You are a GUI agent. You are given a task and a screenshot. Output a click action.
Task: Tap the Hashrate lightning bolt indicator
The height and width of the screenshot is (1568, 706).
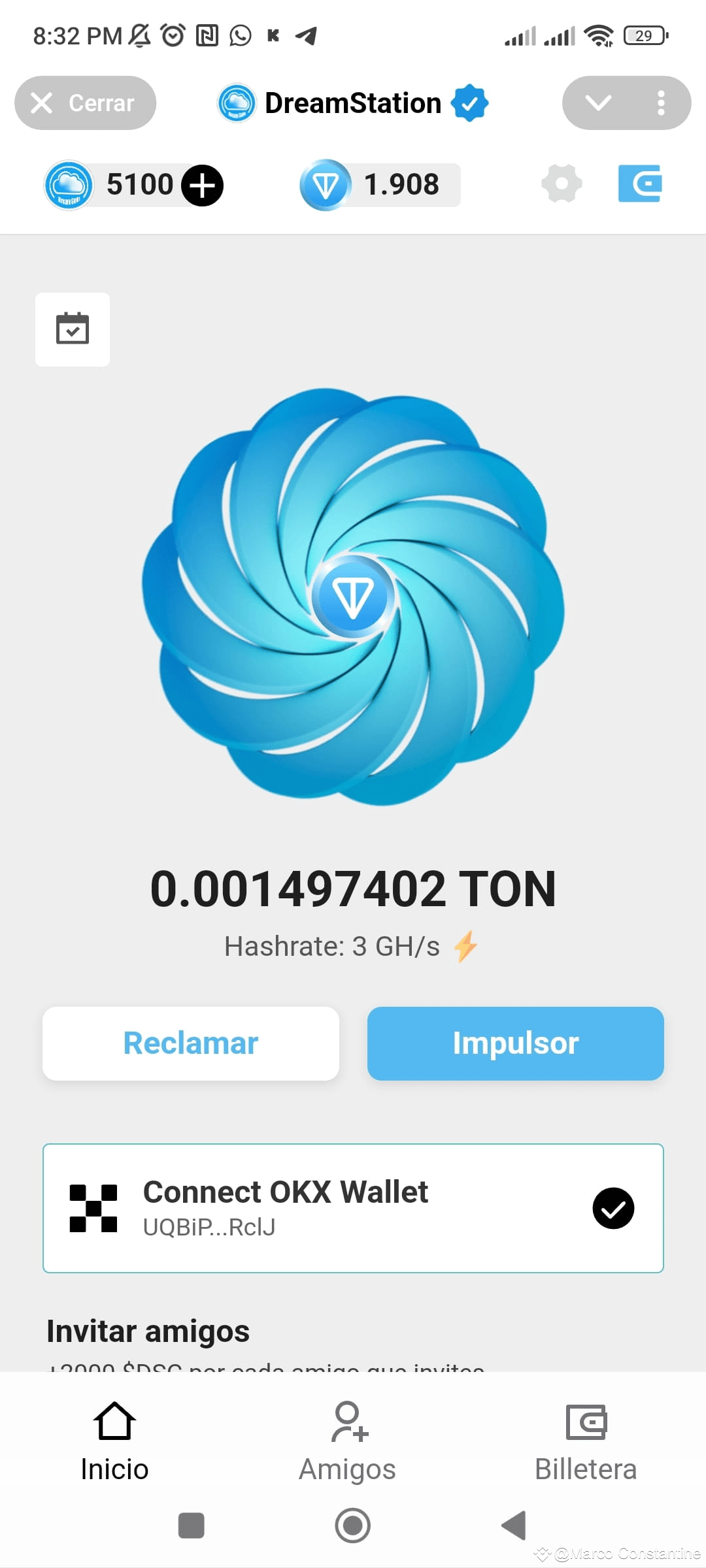pos(465,945)
